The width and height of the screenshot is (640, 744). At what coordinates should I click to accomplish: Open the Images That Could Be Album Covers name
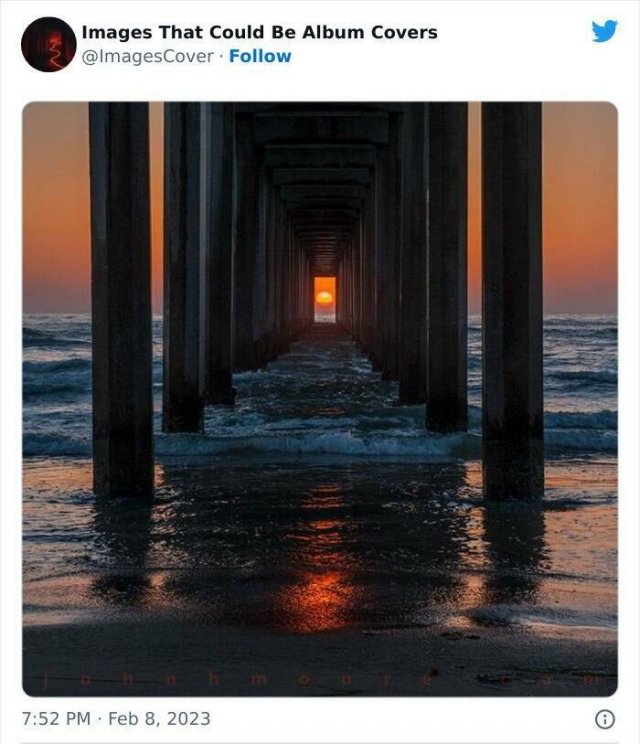click(259, 32)
